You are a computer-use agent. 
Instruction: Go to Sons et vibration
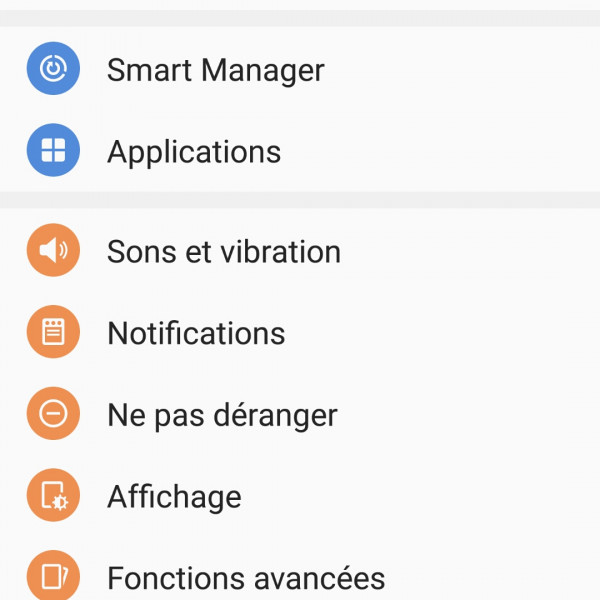click(223, 251)
